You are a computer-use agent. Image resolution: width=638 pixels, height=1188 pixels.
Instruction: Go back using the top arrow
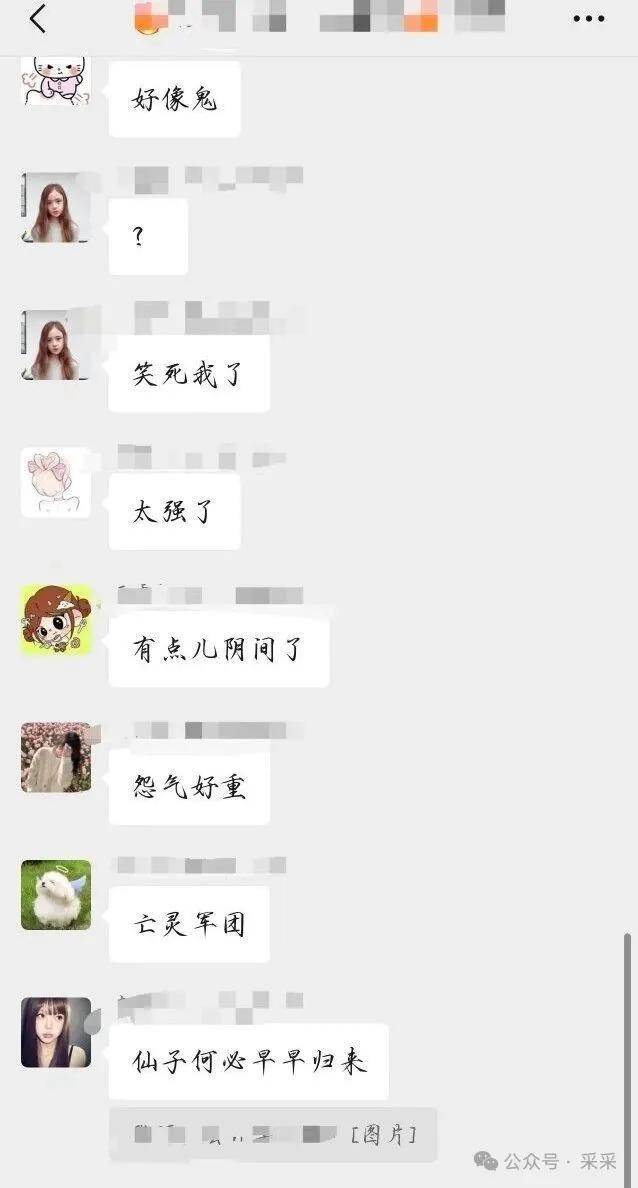[38, 19]
